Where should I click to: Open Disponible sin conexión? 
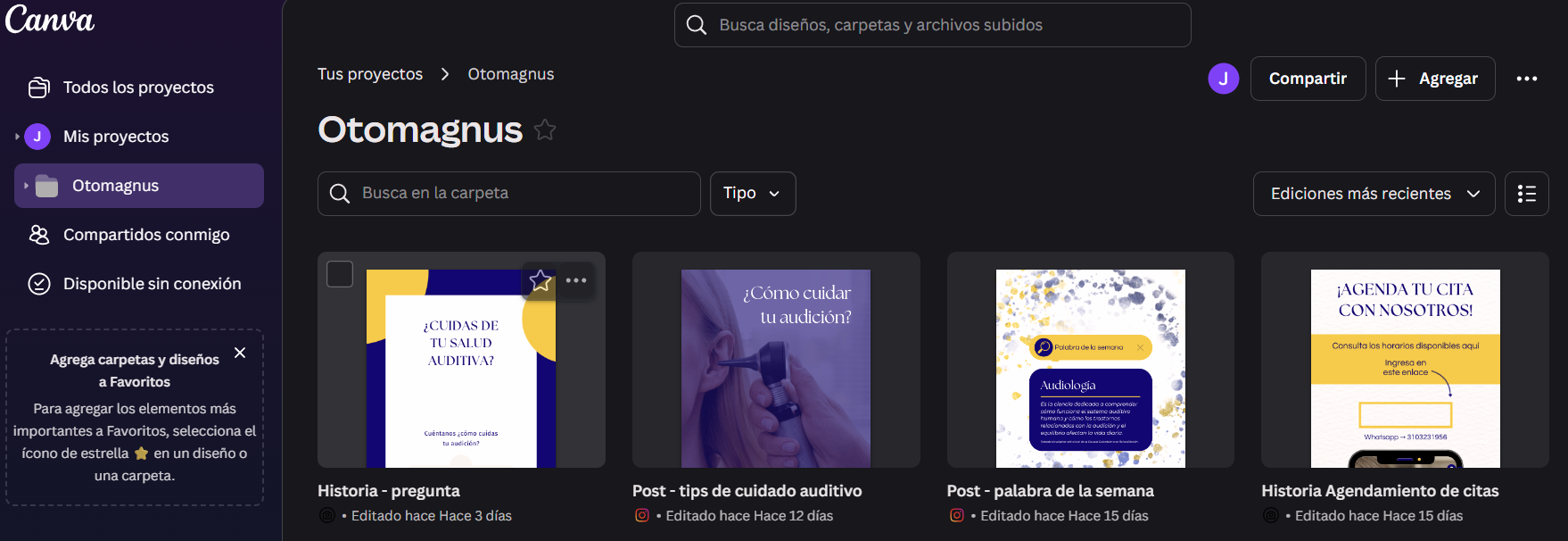[152, 284]
